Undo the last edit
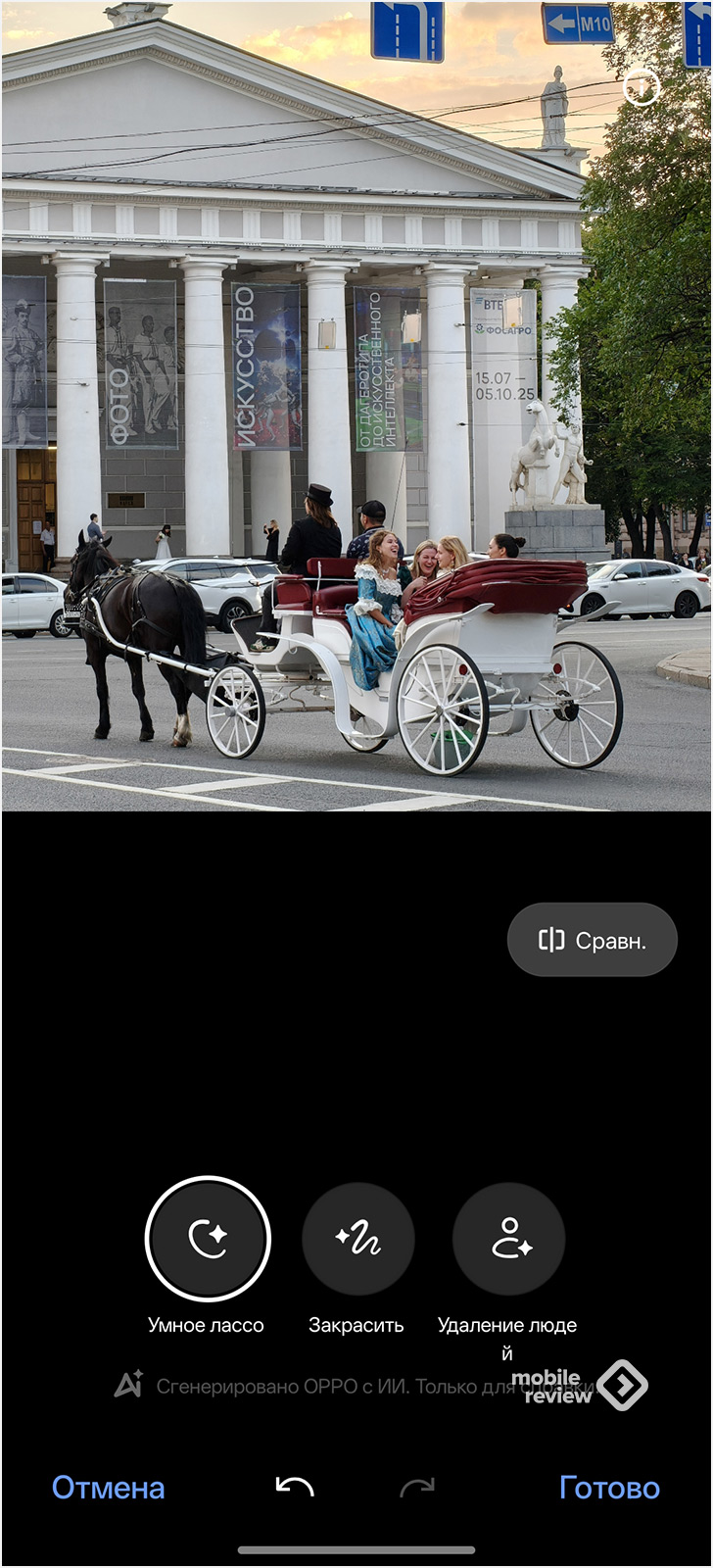 (x=294, y=1488)
